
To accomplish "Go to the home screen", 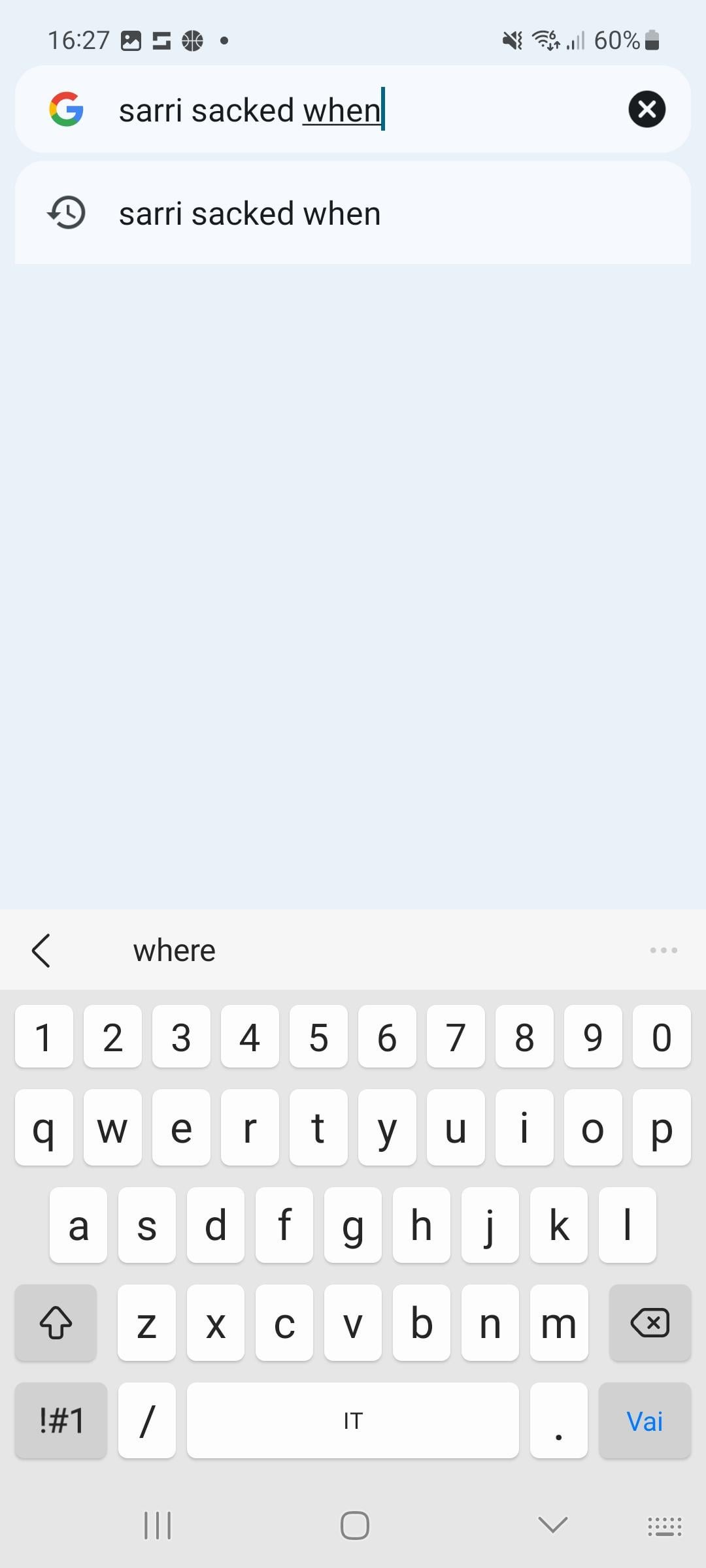I will (x=354, y=1526).
